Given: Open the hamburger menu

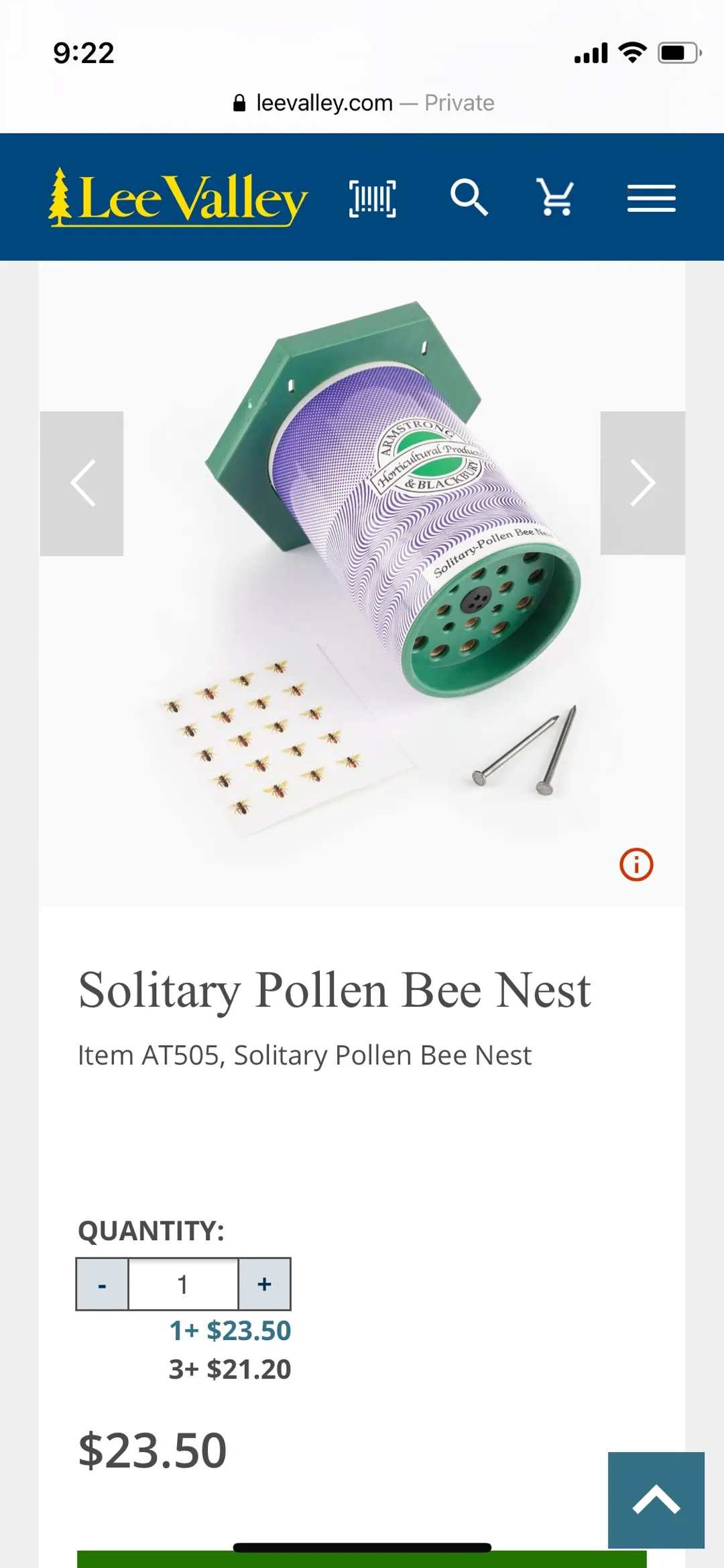Looking at the screenshot, I should click(651, 198).
